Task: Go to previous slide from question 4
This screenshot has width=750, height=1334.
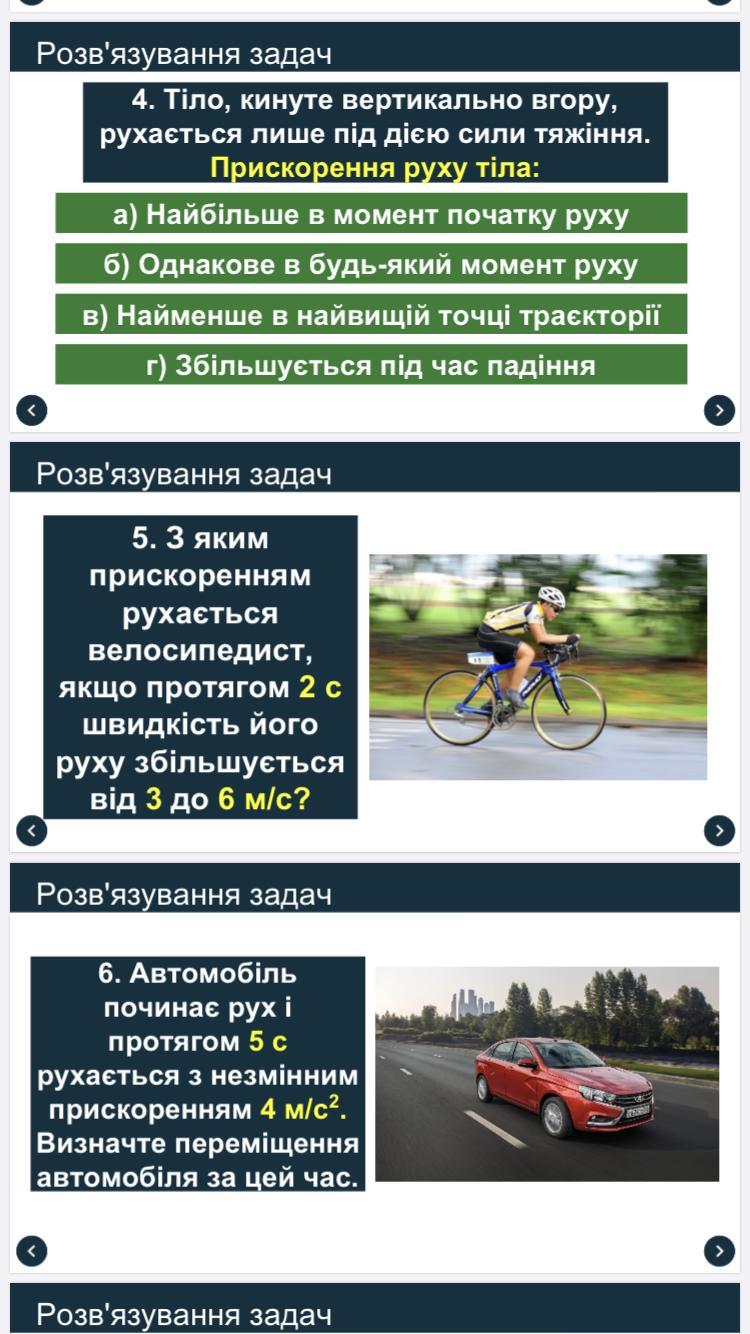Action: pos(32,410)
